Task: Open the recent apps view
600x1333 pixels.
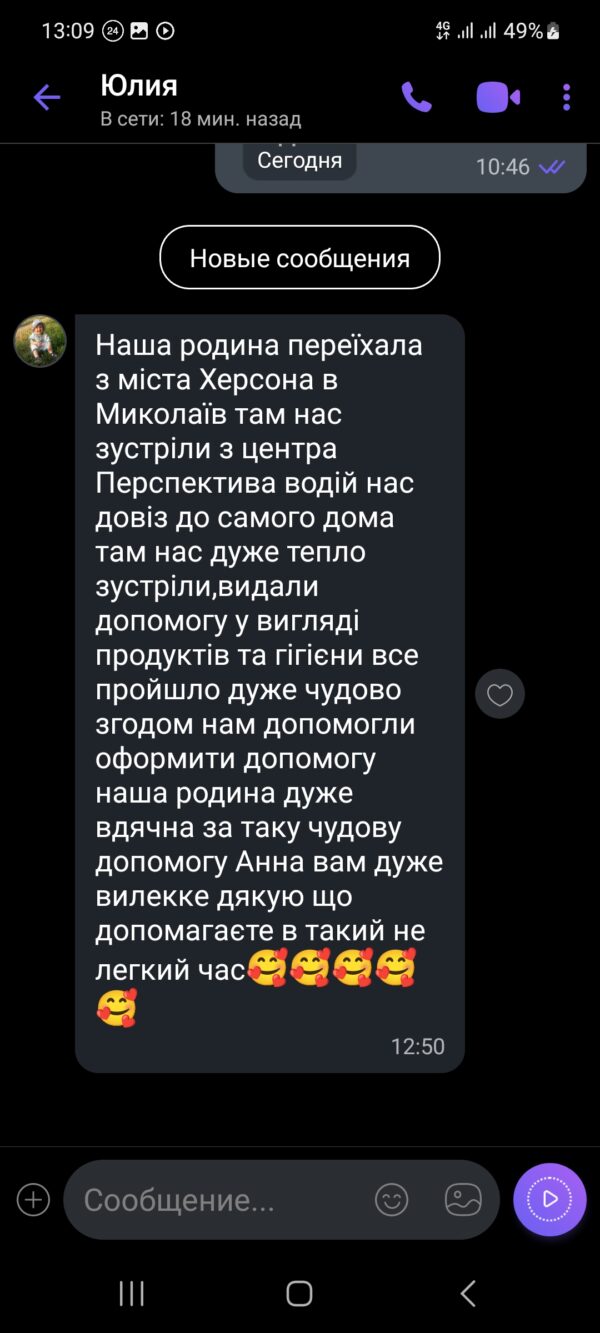Action: point(132,1293)
